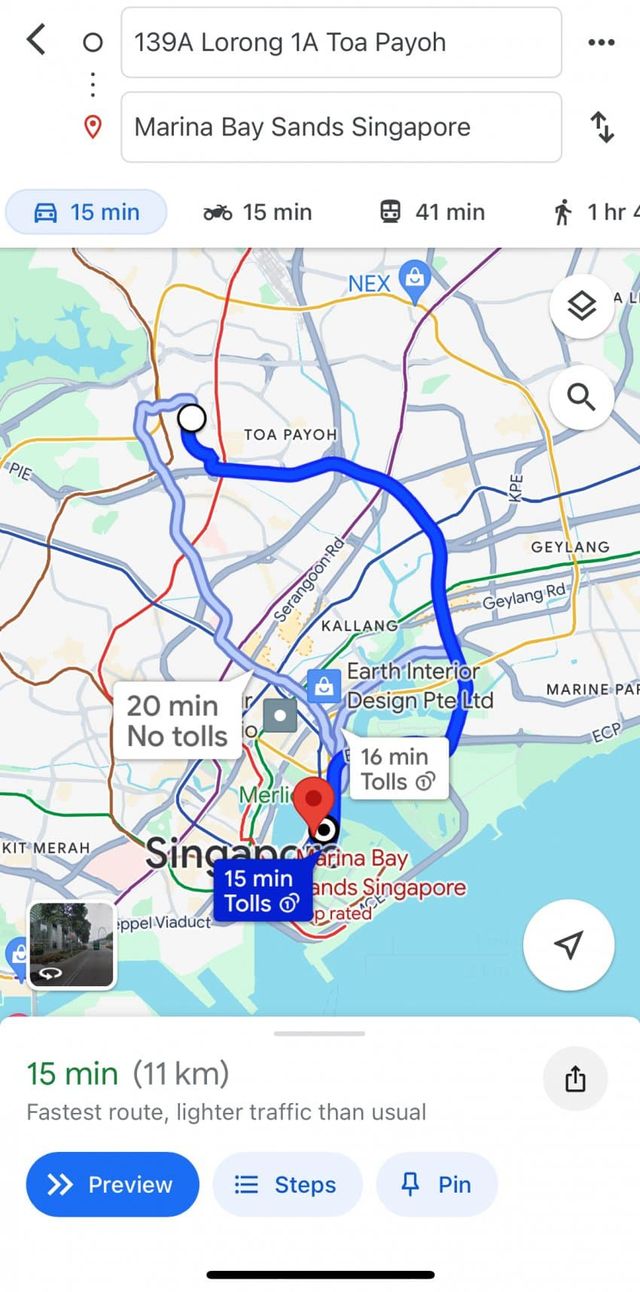The height and width of the screenshot is (1292, 640).
Task: Open the Street View thumbnail
Action: click(x=72, y=945)
